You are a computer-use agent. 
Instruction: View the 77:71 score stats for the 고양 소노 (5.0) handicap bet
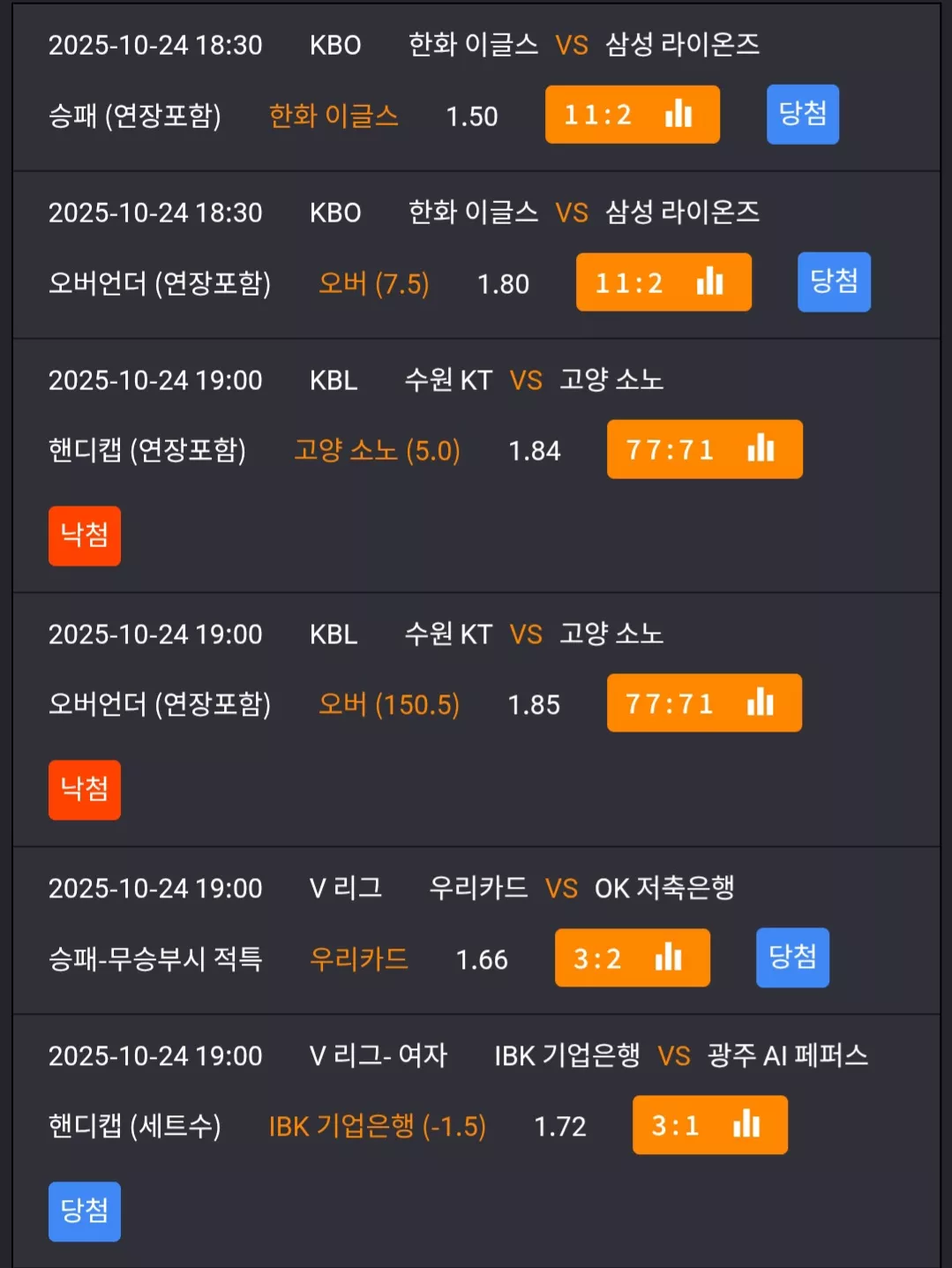704,450
